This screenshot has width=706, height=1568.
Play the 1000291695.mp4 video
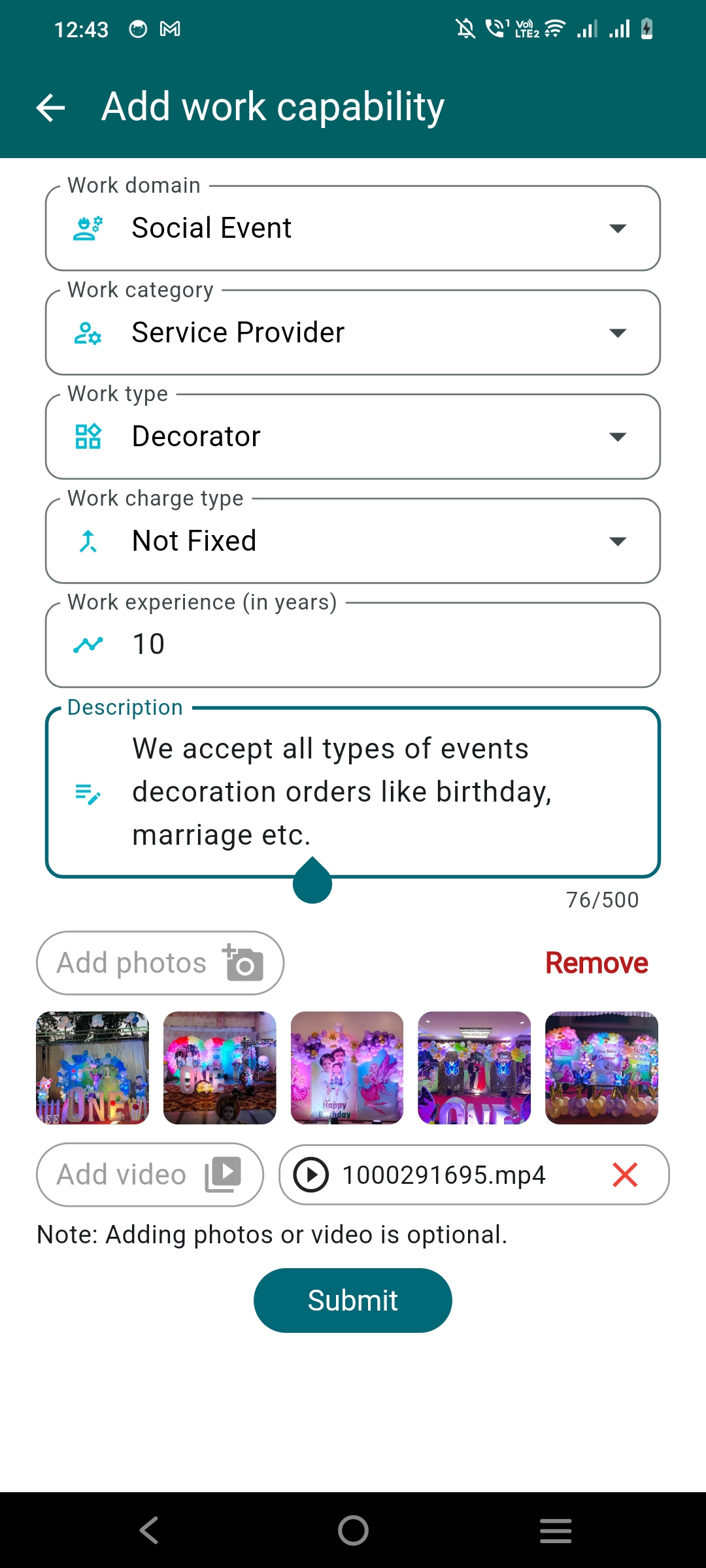point(311,1175)
